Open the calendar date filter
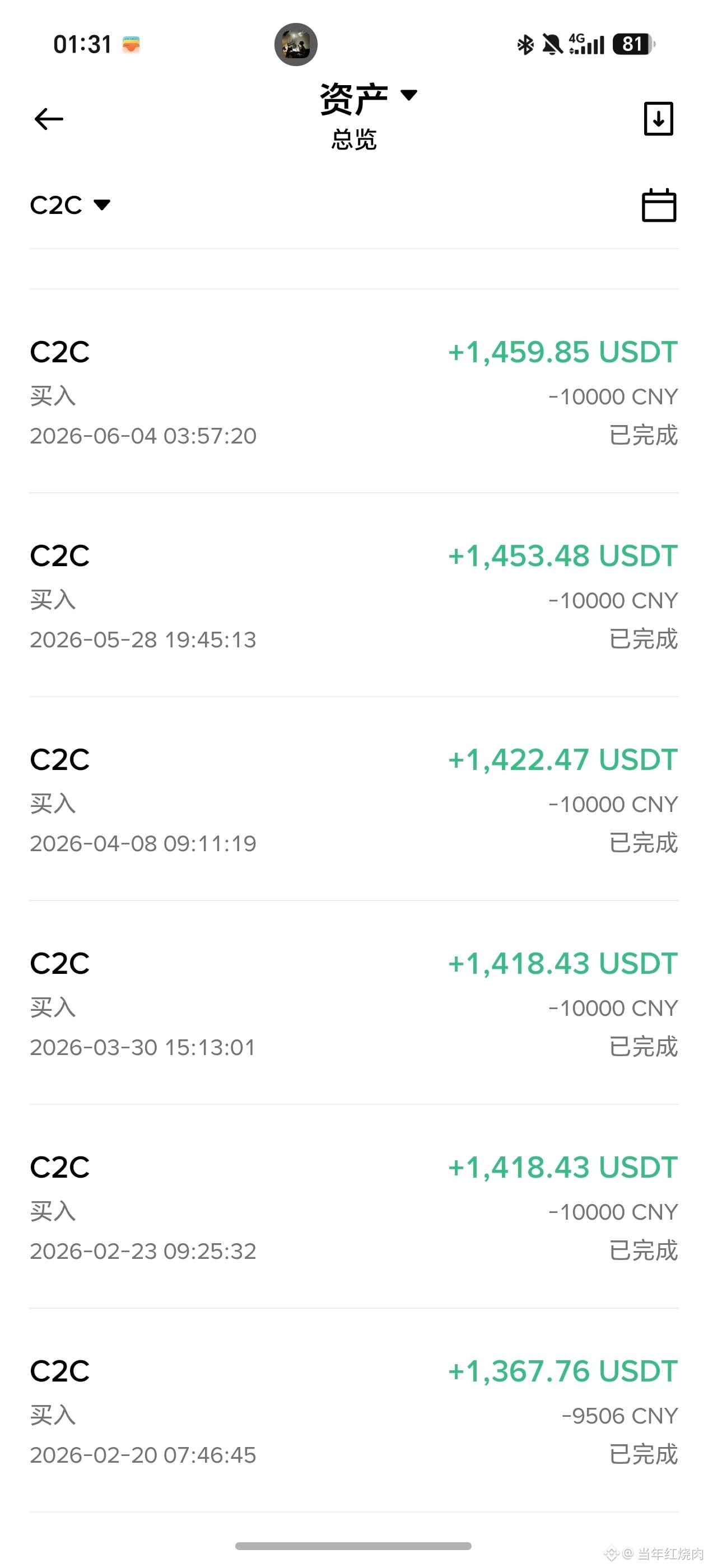 click(659, 205)
